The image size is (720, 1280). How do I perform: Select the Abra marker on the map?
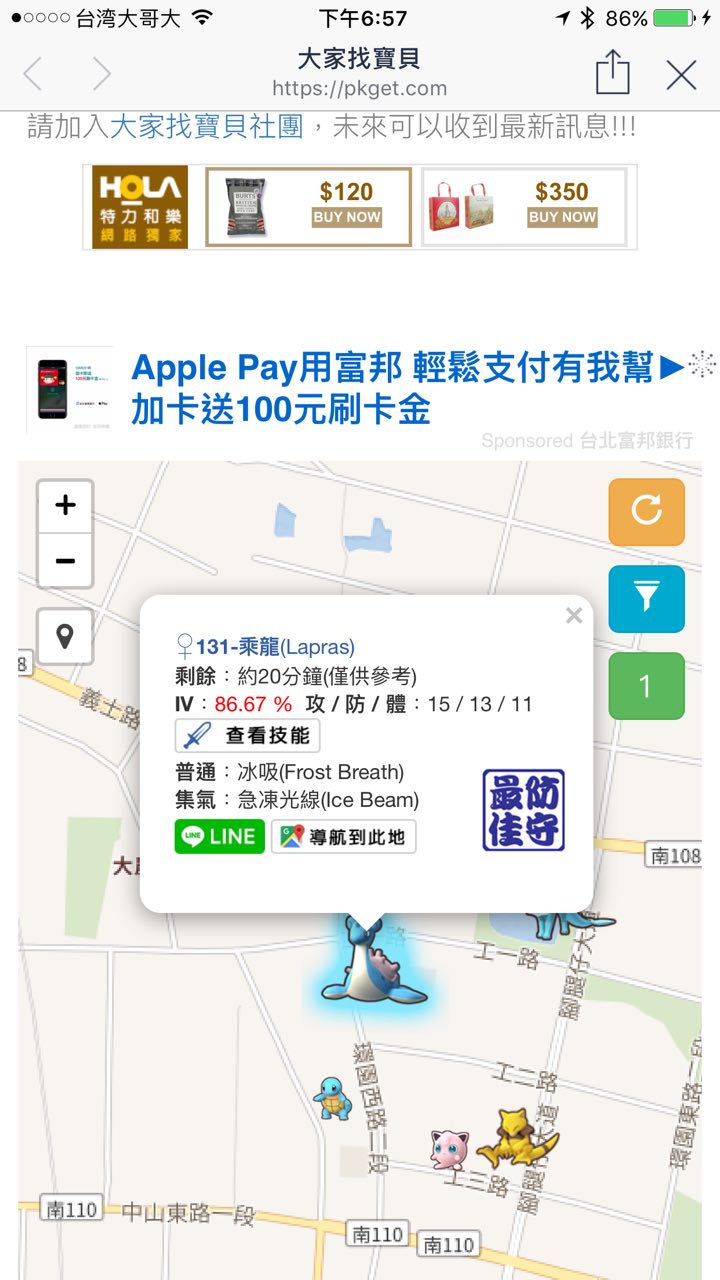pyautogui.click(x=517, y=1137)
